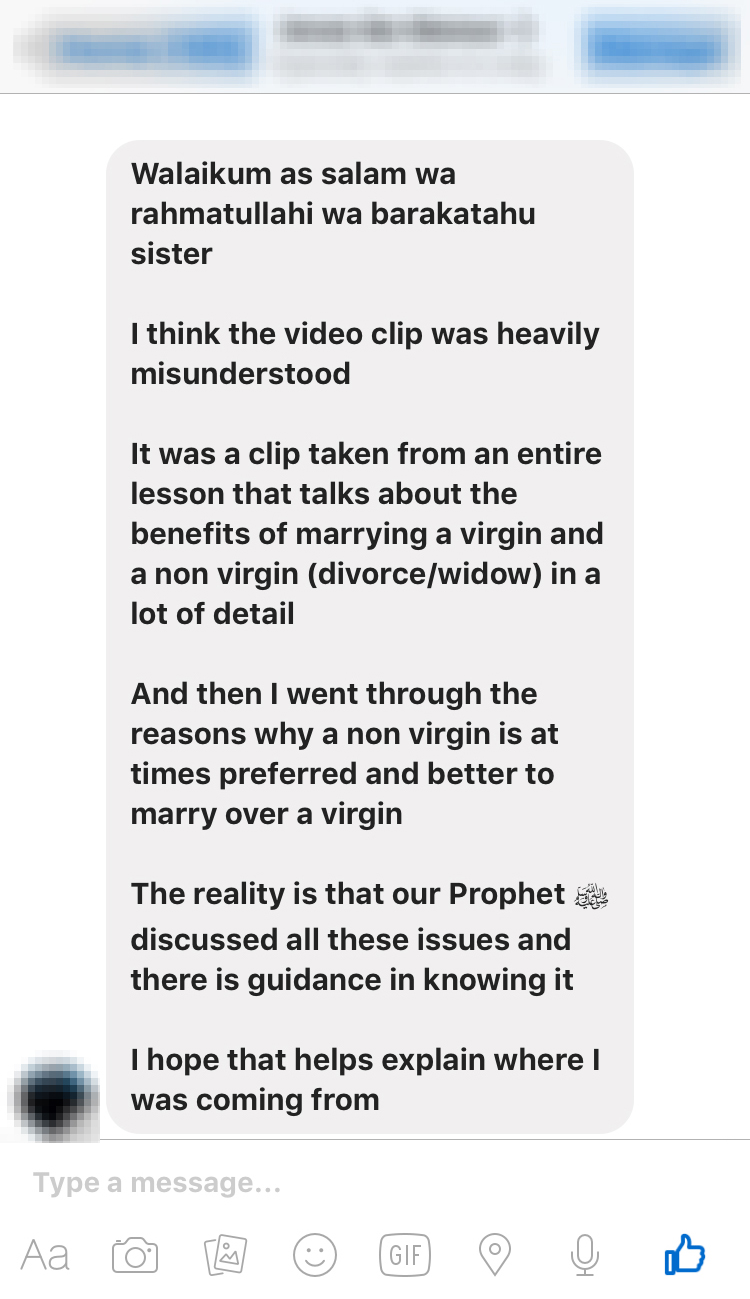This screenshot has height=1299, width=750.
Task: Open the GIF search
Action: 405,1254
